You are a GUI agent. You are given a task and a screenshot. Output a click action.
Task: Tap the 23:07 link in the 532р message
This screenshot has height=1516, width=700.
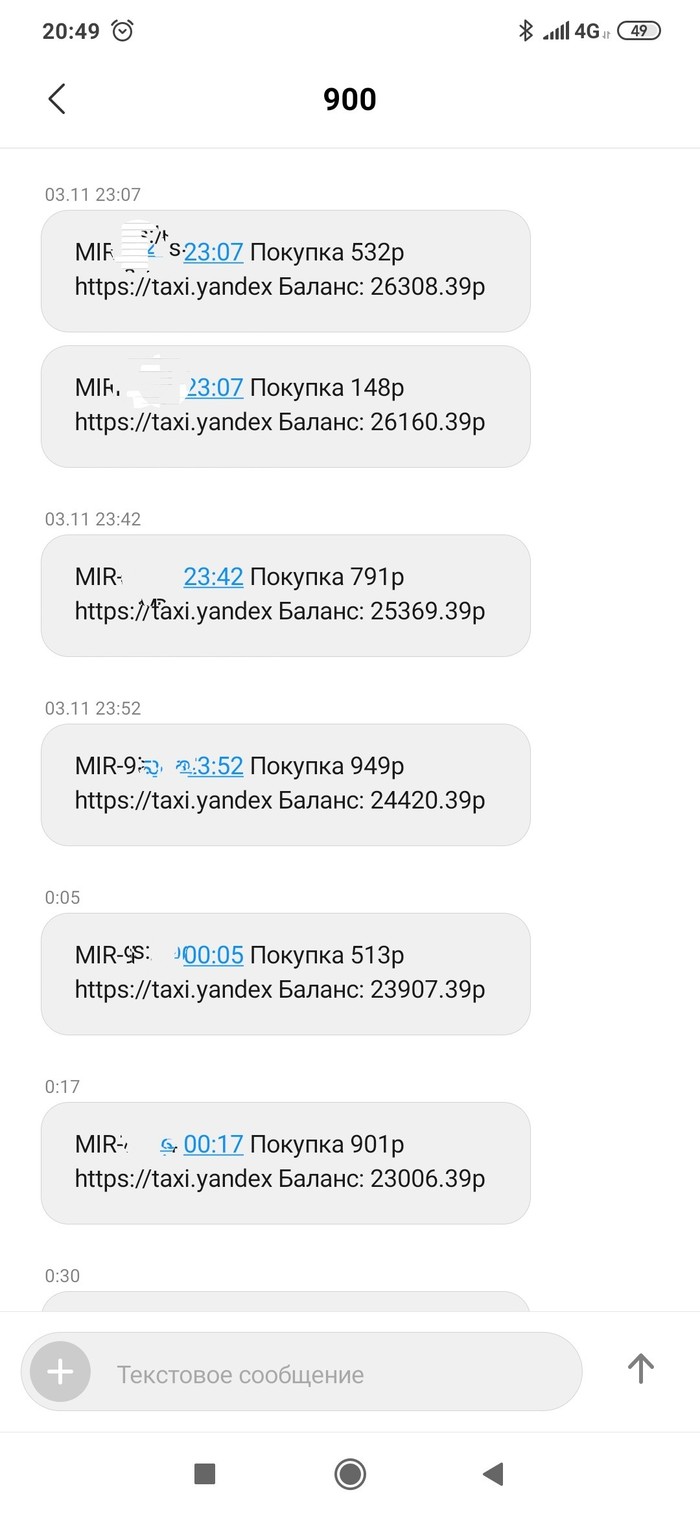click(x=214, y=251)
